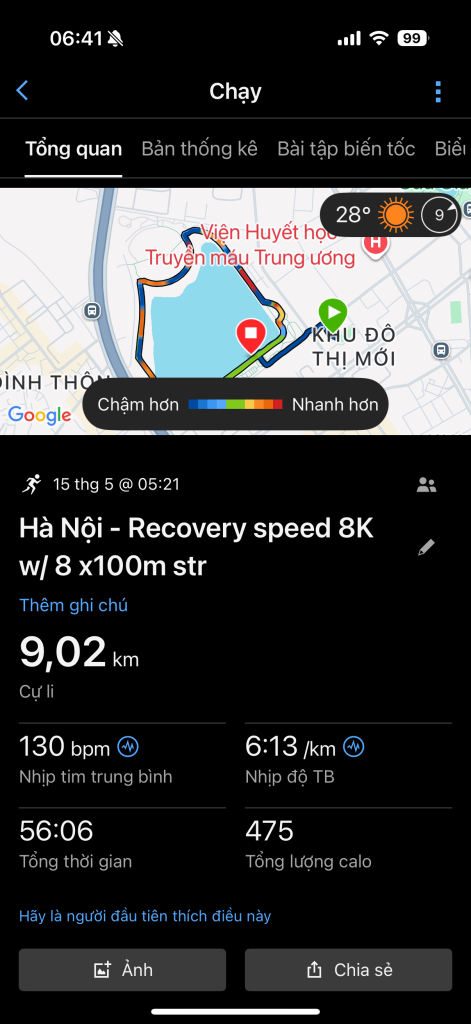
Task: Open the activity privacy people icon
Action: [427, 485]
